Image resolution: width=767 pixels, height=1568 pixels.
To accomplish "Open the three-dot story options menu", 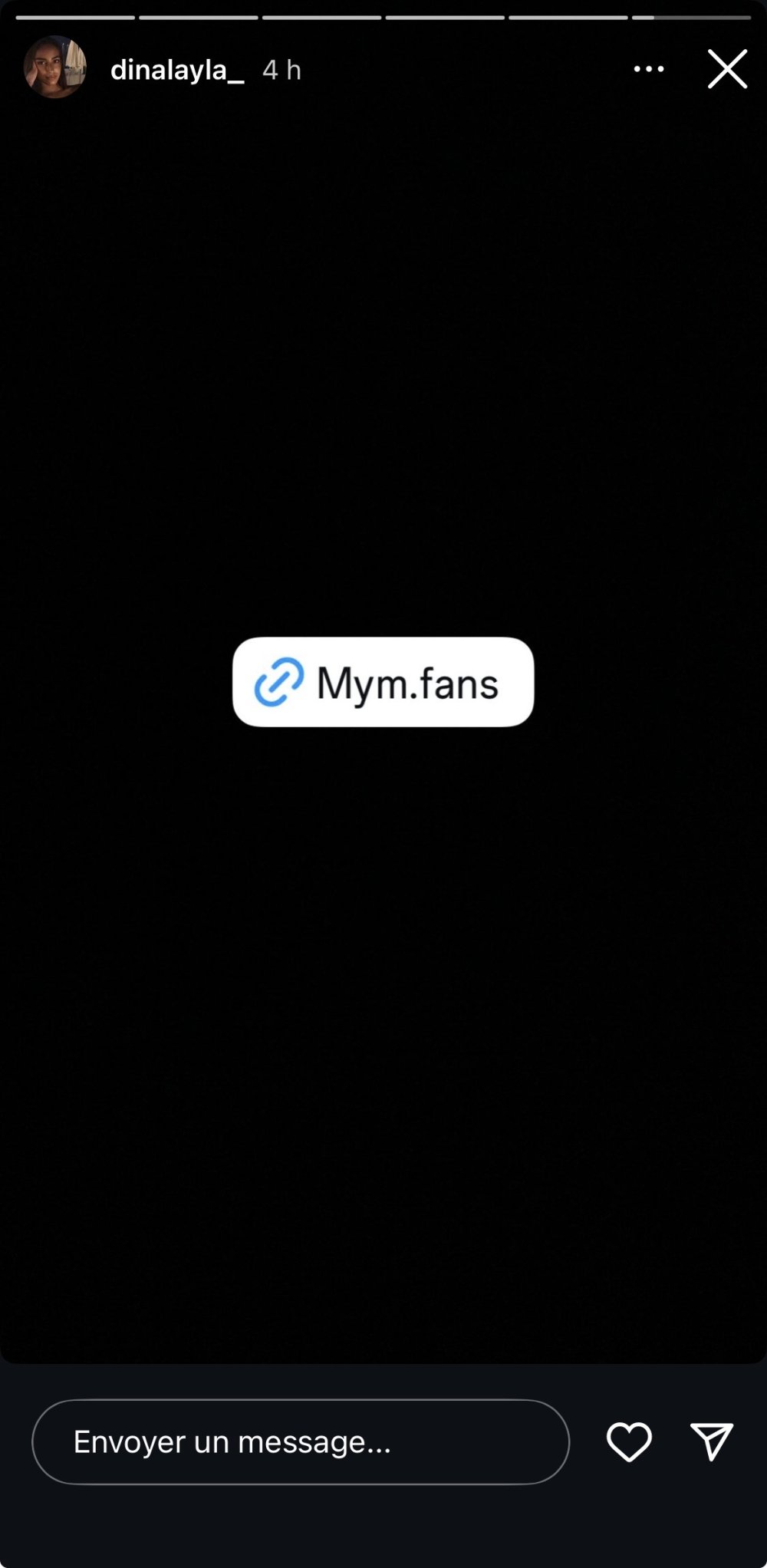I will pyautogui.click(x=649, y=69).
